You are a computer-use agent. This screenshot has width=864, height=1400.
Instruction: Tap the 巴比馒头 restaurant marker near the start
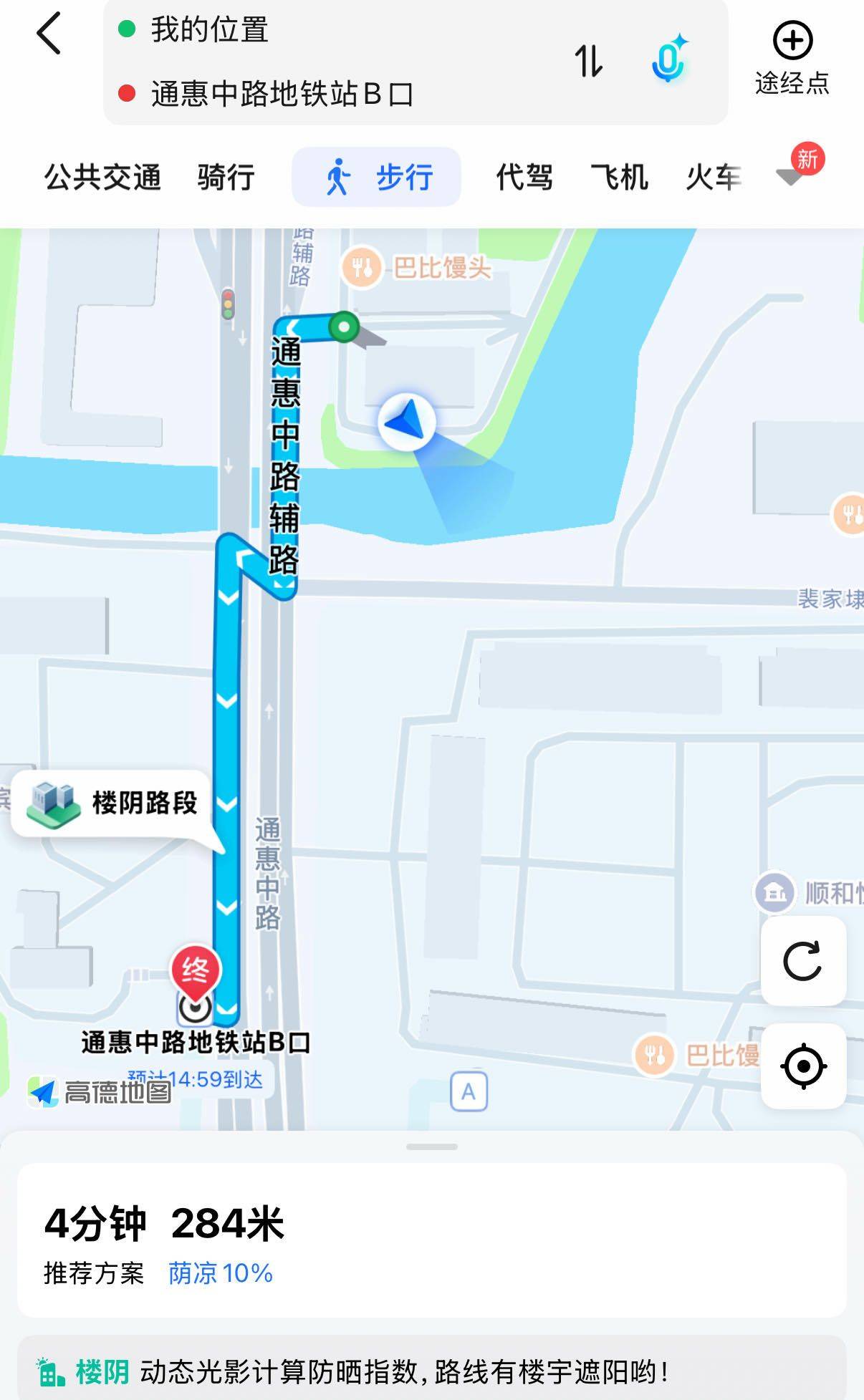click(416, 268)
